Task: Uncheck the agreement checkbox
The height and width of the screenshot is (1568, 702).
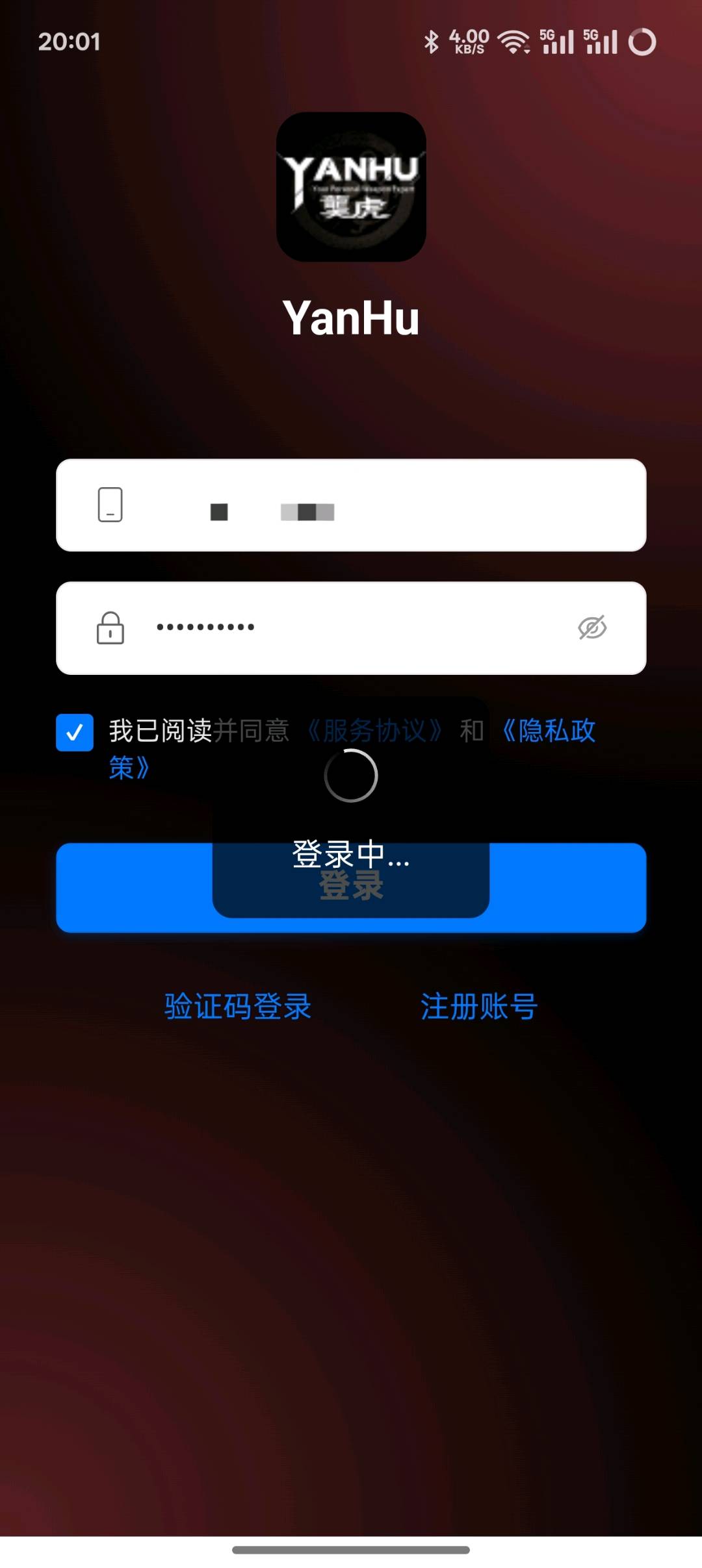Action: pos(75,733)
